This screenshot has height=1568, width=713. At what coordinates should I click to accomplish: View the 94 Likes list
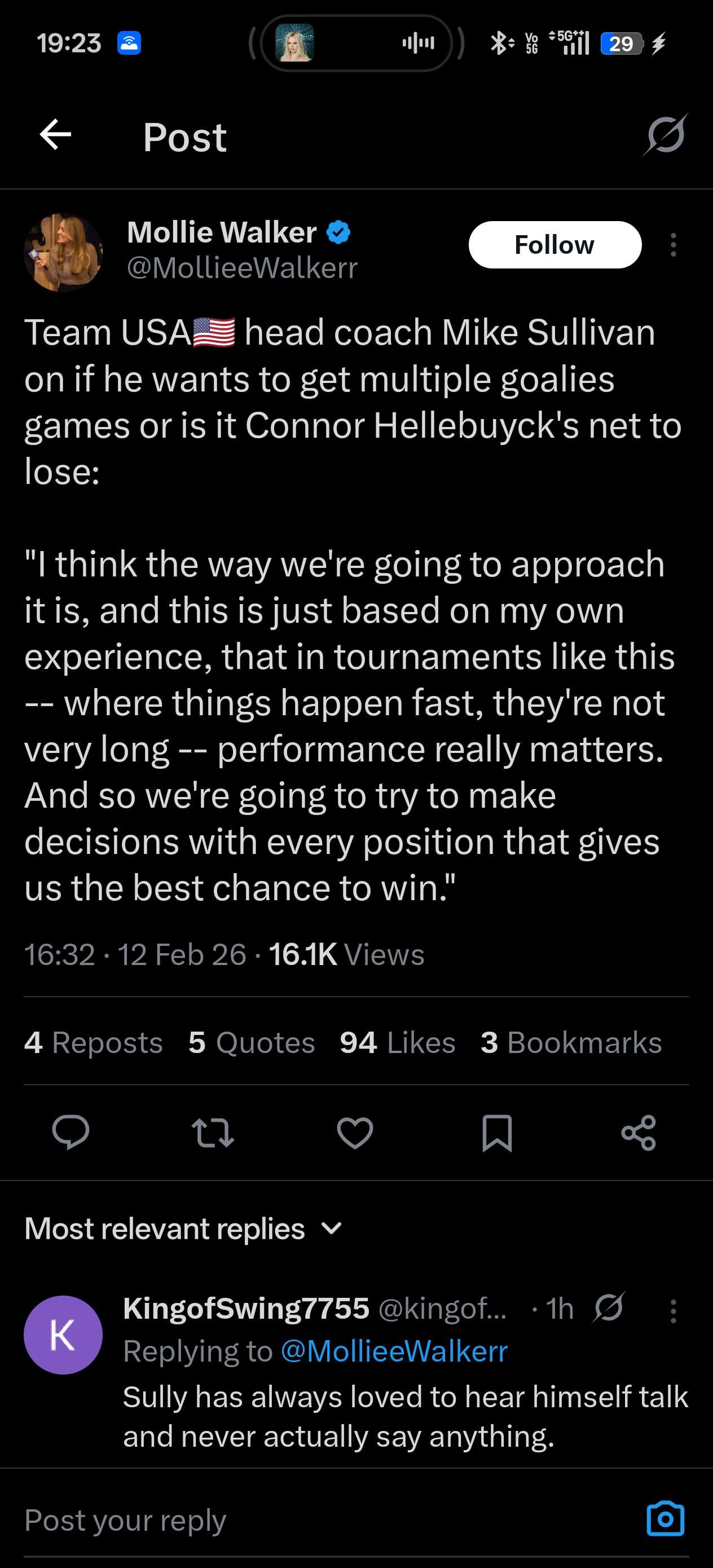(397, 1043)
